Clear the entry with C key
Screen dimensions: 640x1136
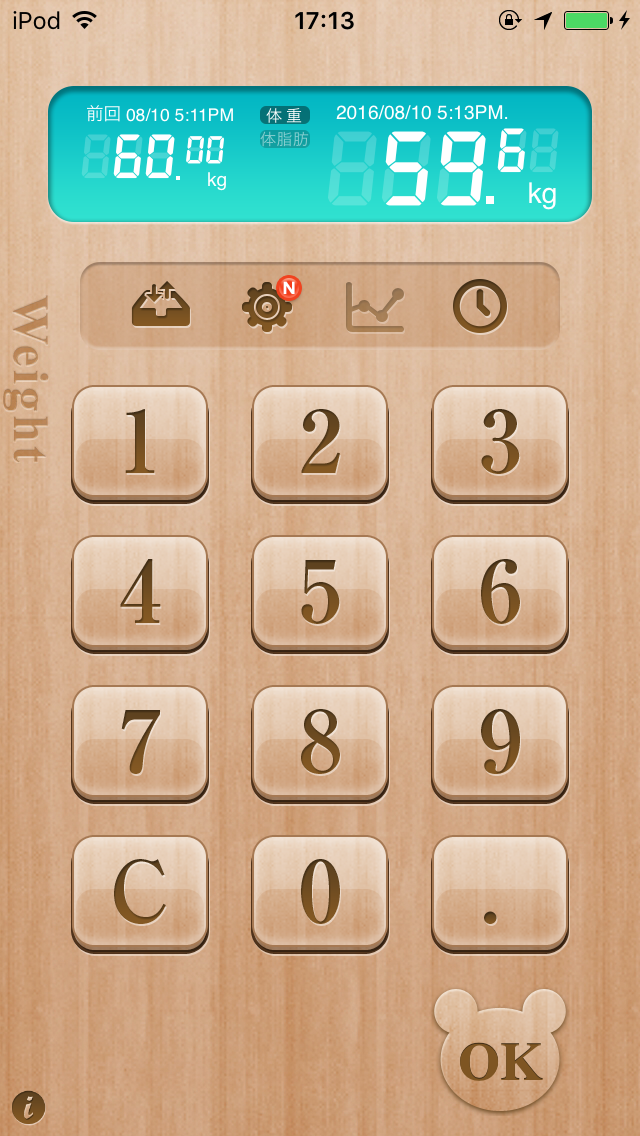point(140,892)
